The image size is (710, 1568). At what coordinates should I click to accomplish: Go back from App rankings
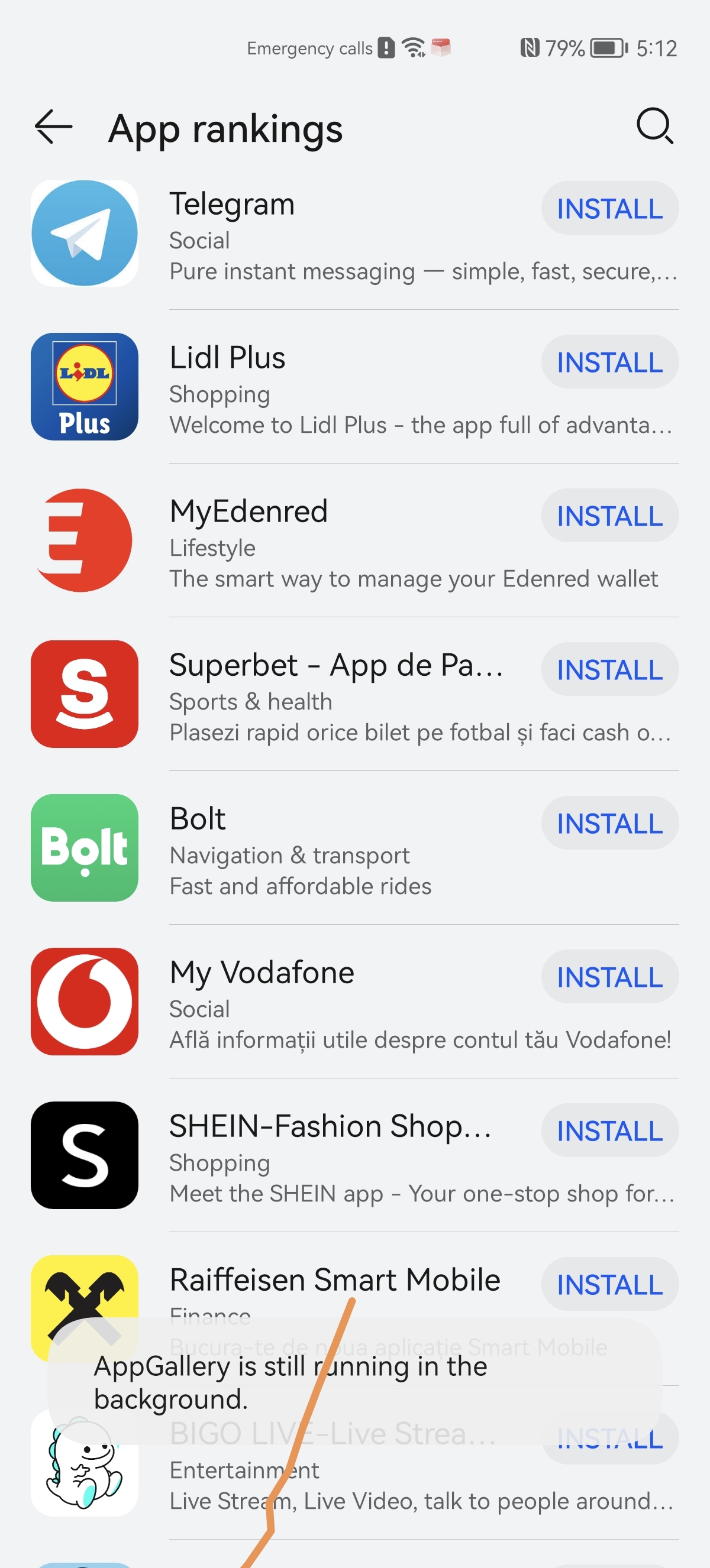(x=54, y=127)
